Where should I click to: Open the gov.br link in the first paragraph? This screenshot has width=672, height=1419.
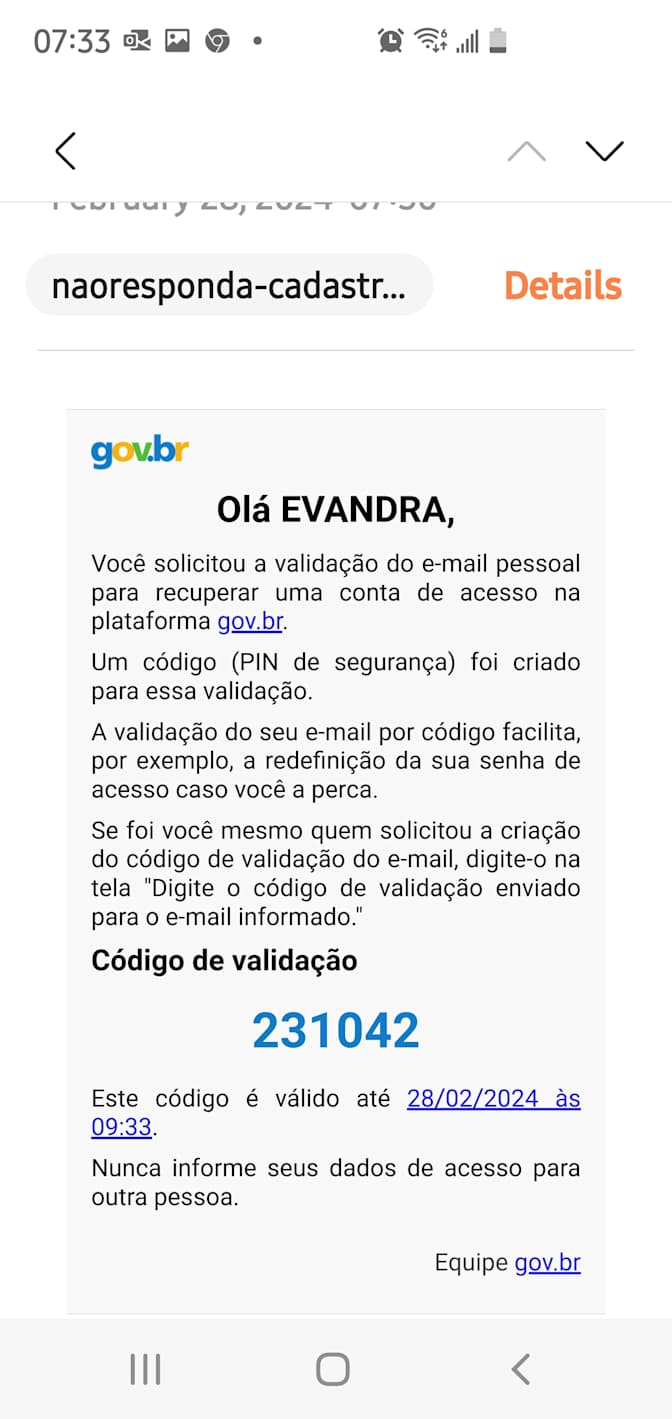click(250, 621)
